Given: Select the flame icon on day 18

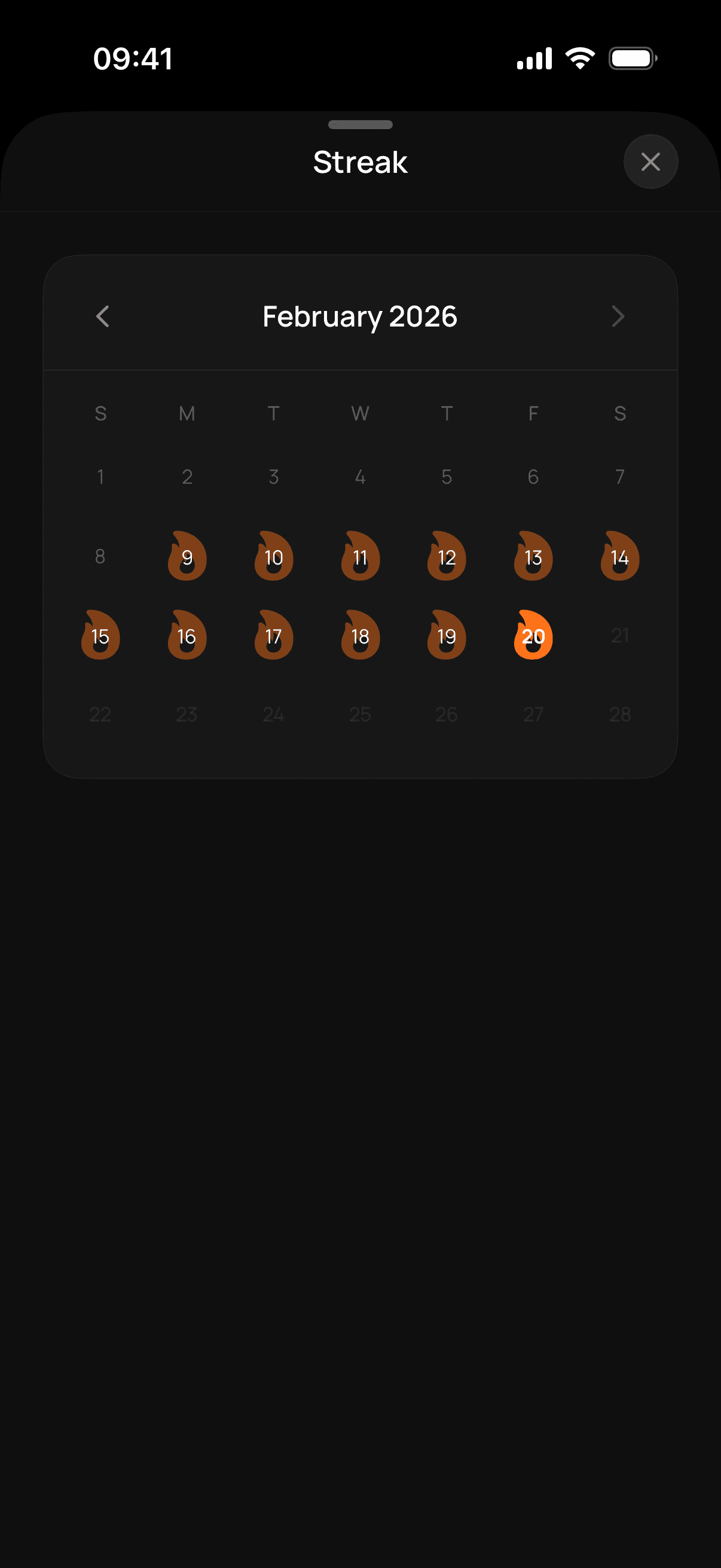Looking at the screenshot, I should [360, 637].
